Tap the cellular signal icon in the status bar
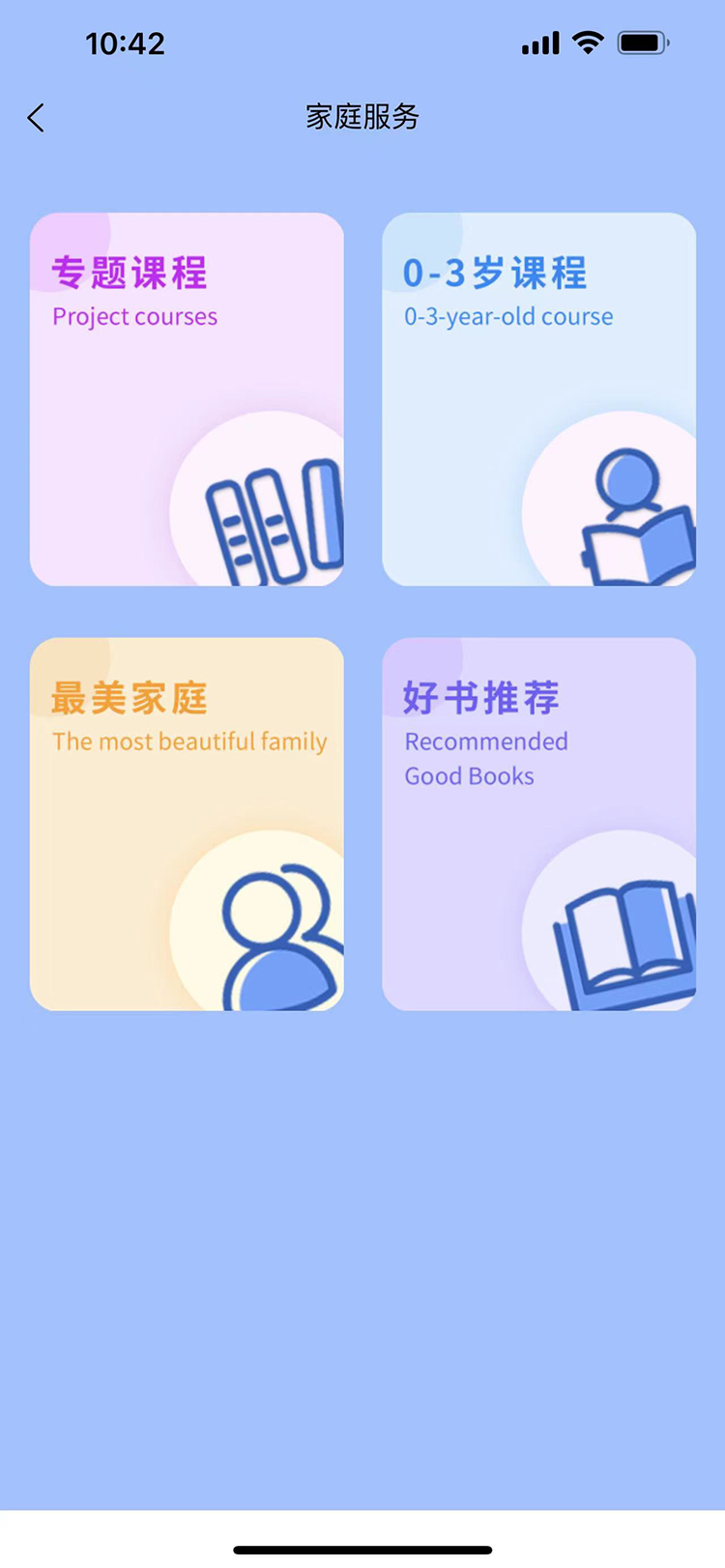Image resolution: width=725 pixels, height=1568 pixels. (x=539, y=42)
